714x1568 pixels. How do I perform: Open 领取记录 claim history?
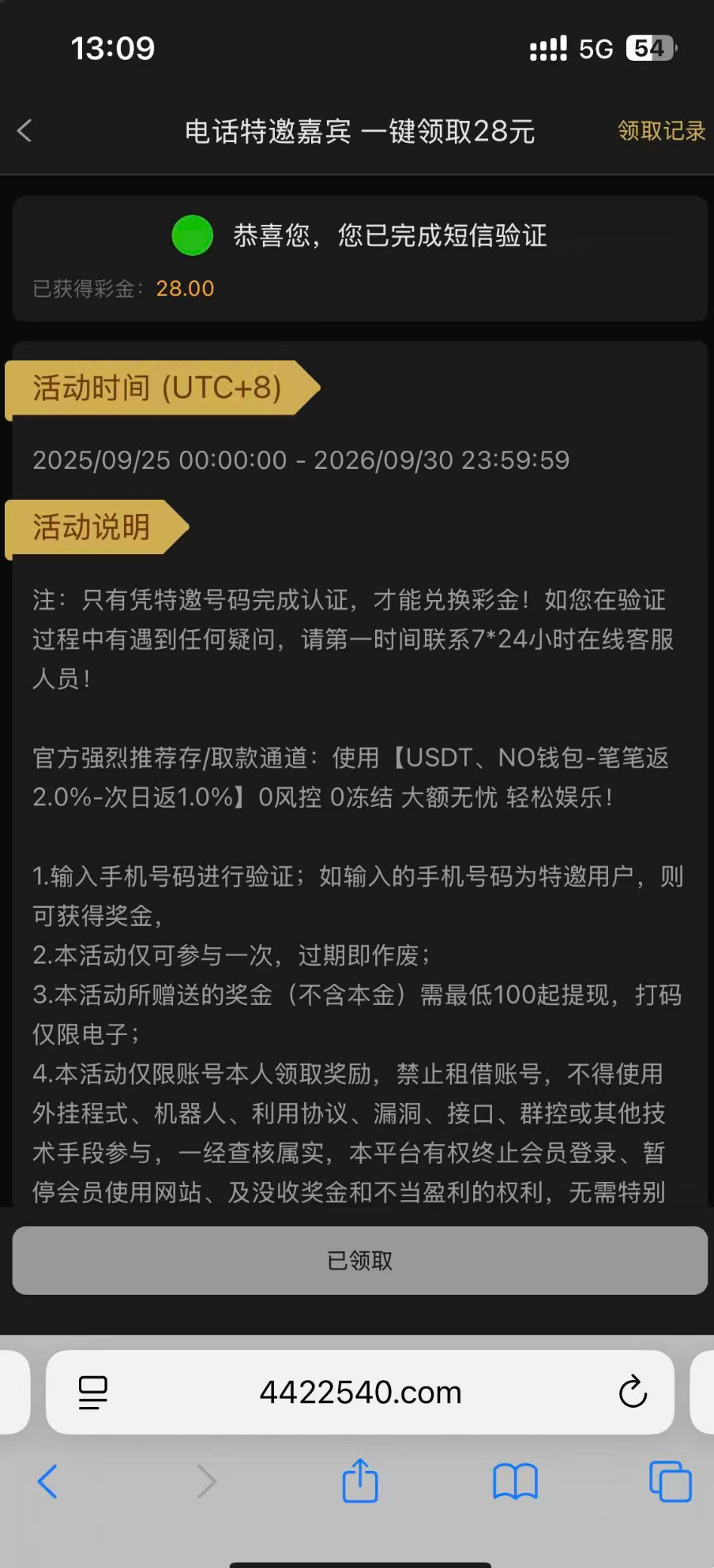[x=661, y=131]
